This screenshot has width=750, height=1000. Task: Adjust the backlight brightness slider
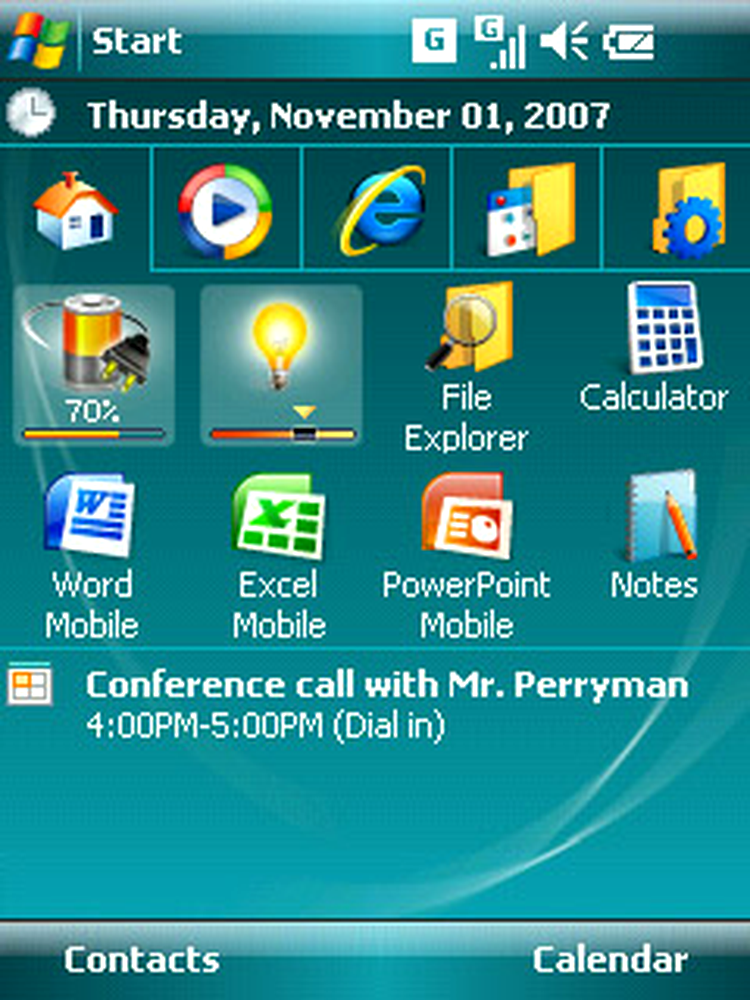(282, 433)
